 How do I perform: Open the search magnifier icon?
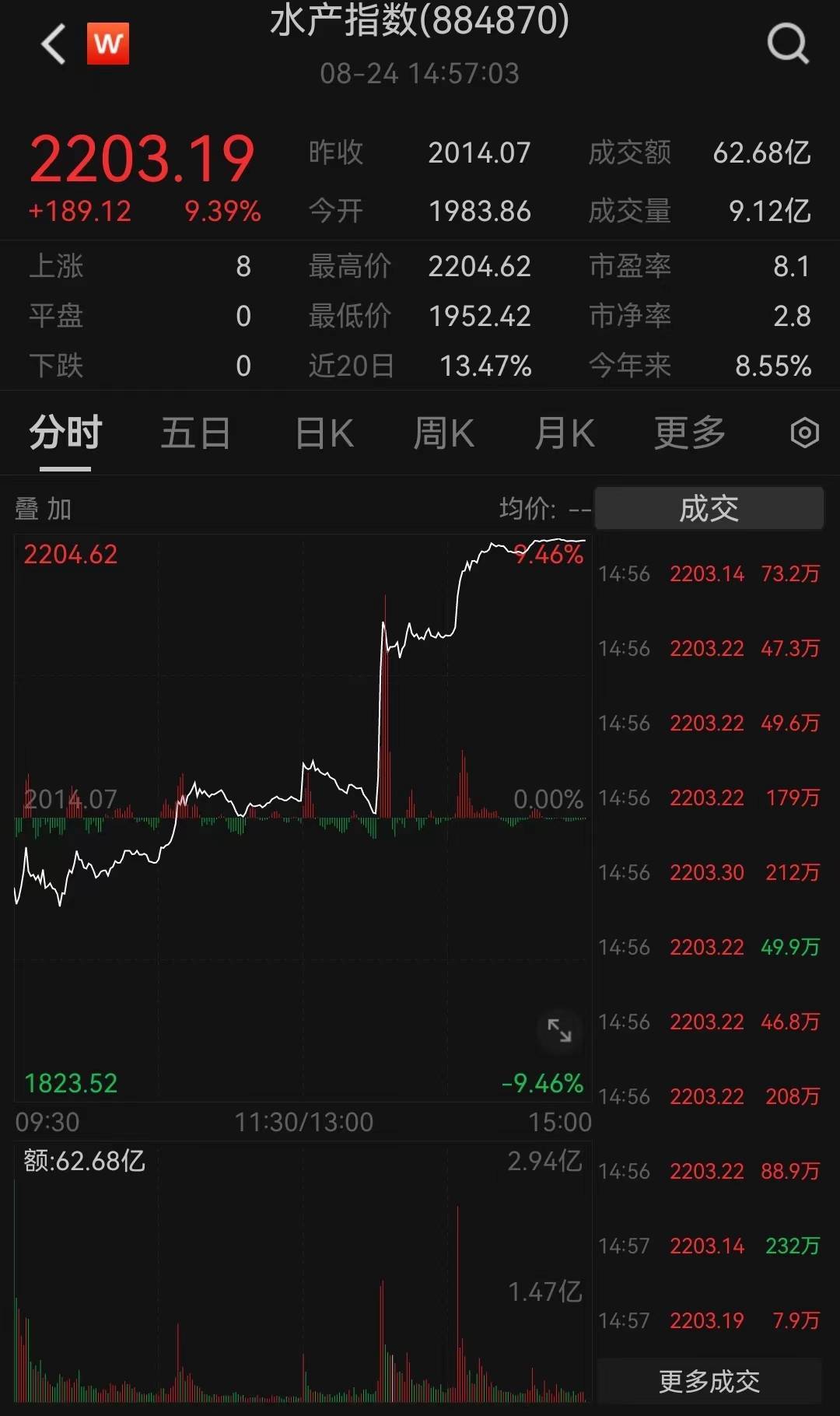[x=788, y=44]
